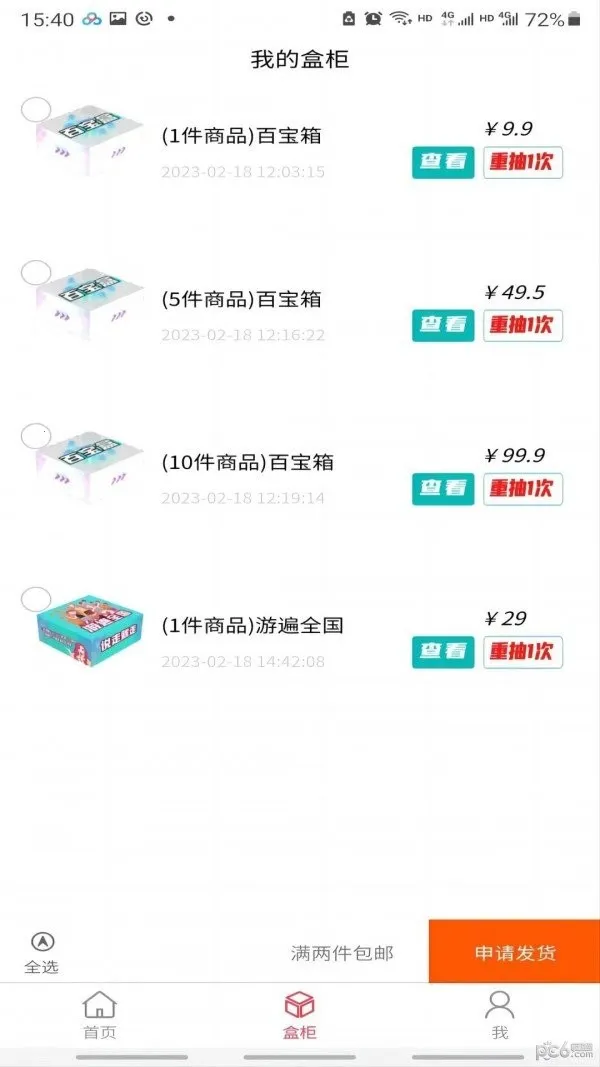Redraw once for the 游遍全国 box
The height and width of the screenshot is (1067, 600).
pos(522,651)
